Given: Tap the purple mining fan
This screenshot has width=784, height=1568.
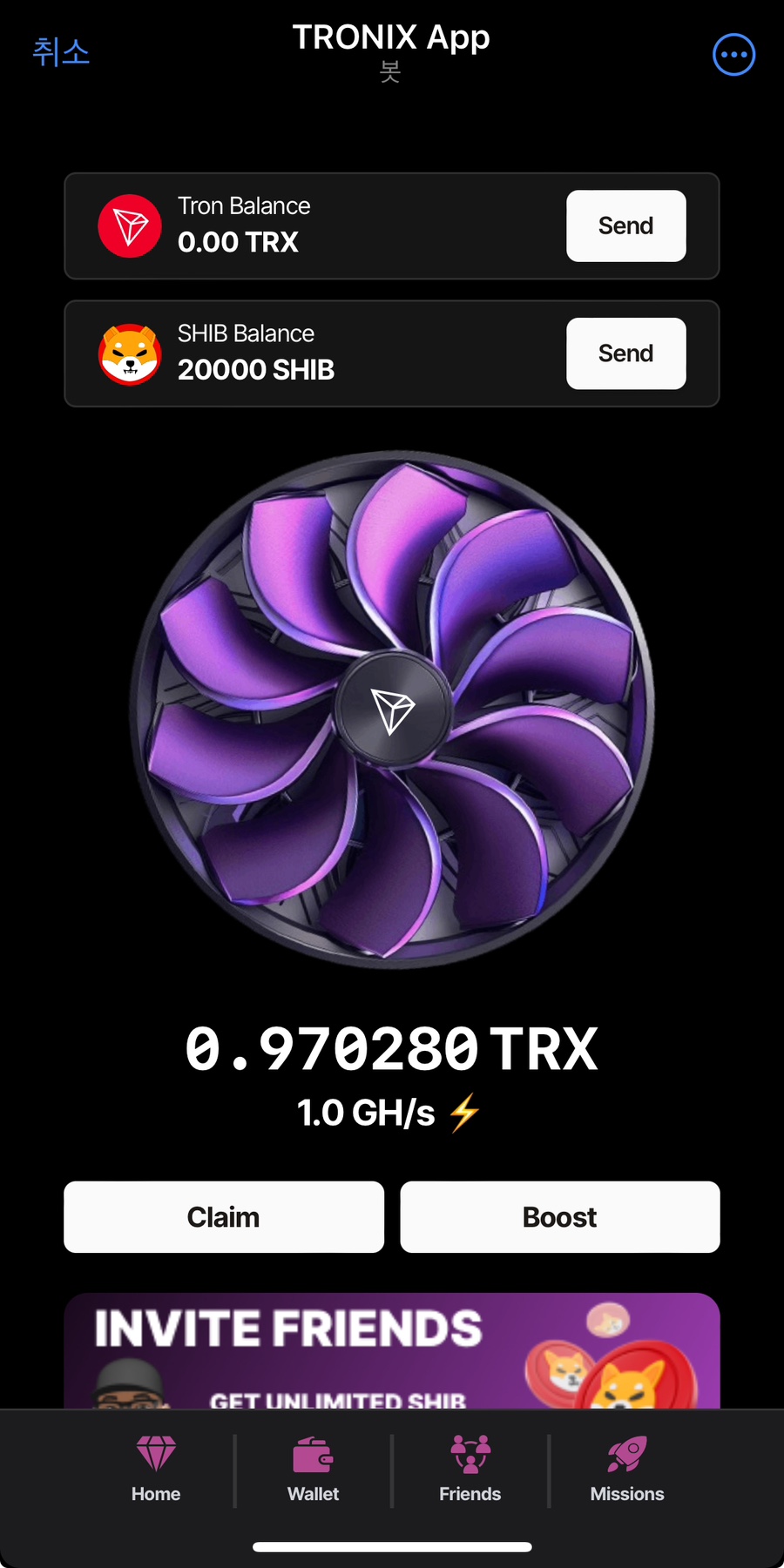Looking at the screenshot, I should 392,709.
